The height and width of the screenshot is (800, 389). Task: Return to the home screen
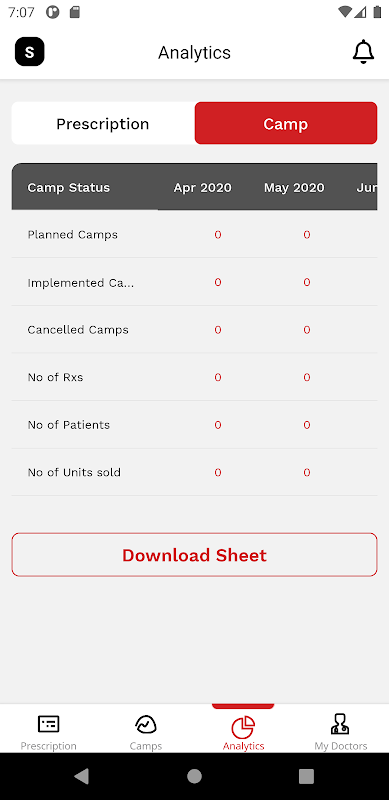194,776
